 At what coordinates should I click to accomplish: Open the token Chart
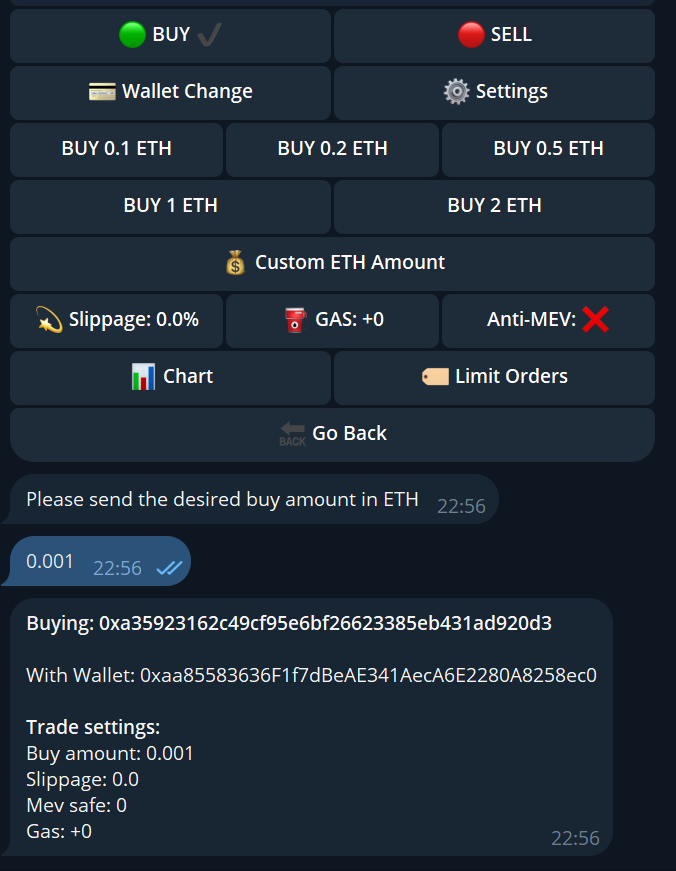tap(170, 377)
